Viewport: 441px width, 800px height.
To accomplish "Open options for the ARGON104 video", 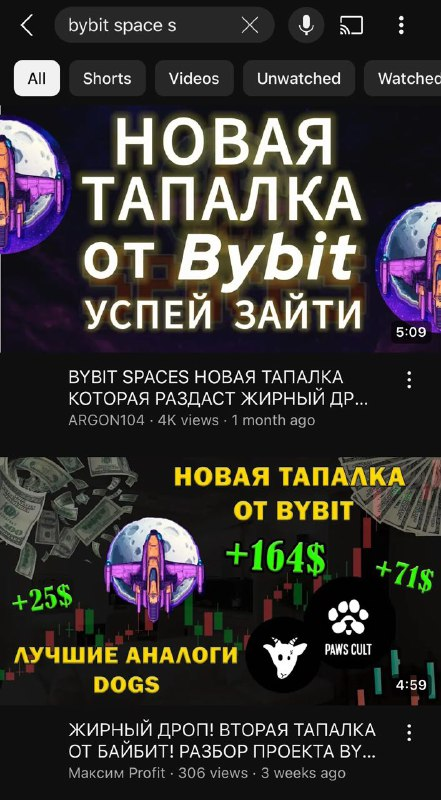I will (x=409, y=380).
